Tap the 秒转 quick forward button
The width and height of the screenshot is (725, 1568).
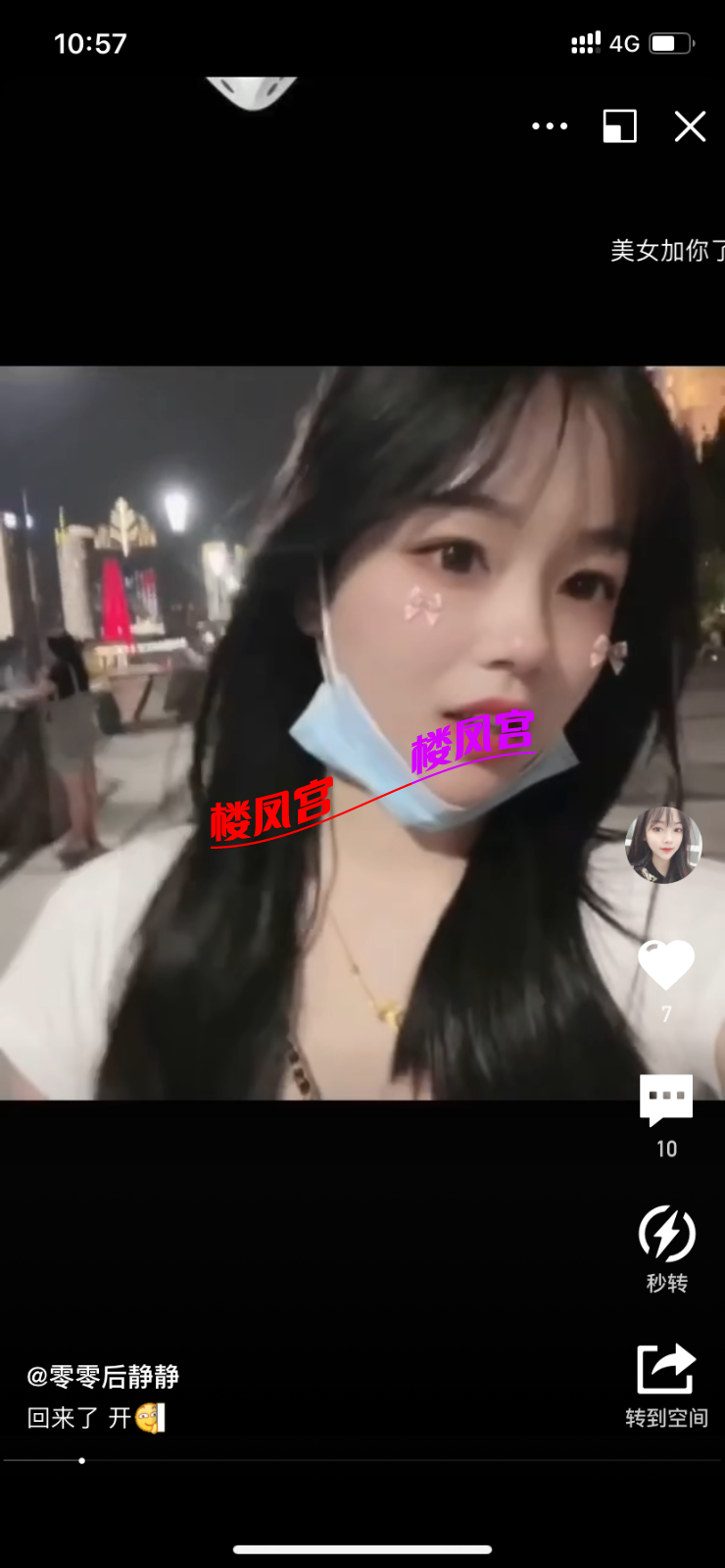click(x=666, y=1235)
